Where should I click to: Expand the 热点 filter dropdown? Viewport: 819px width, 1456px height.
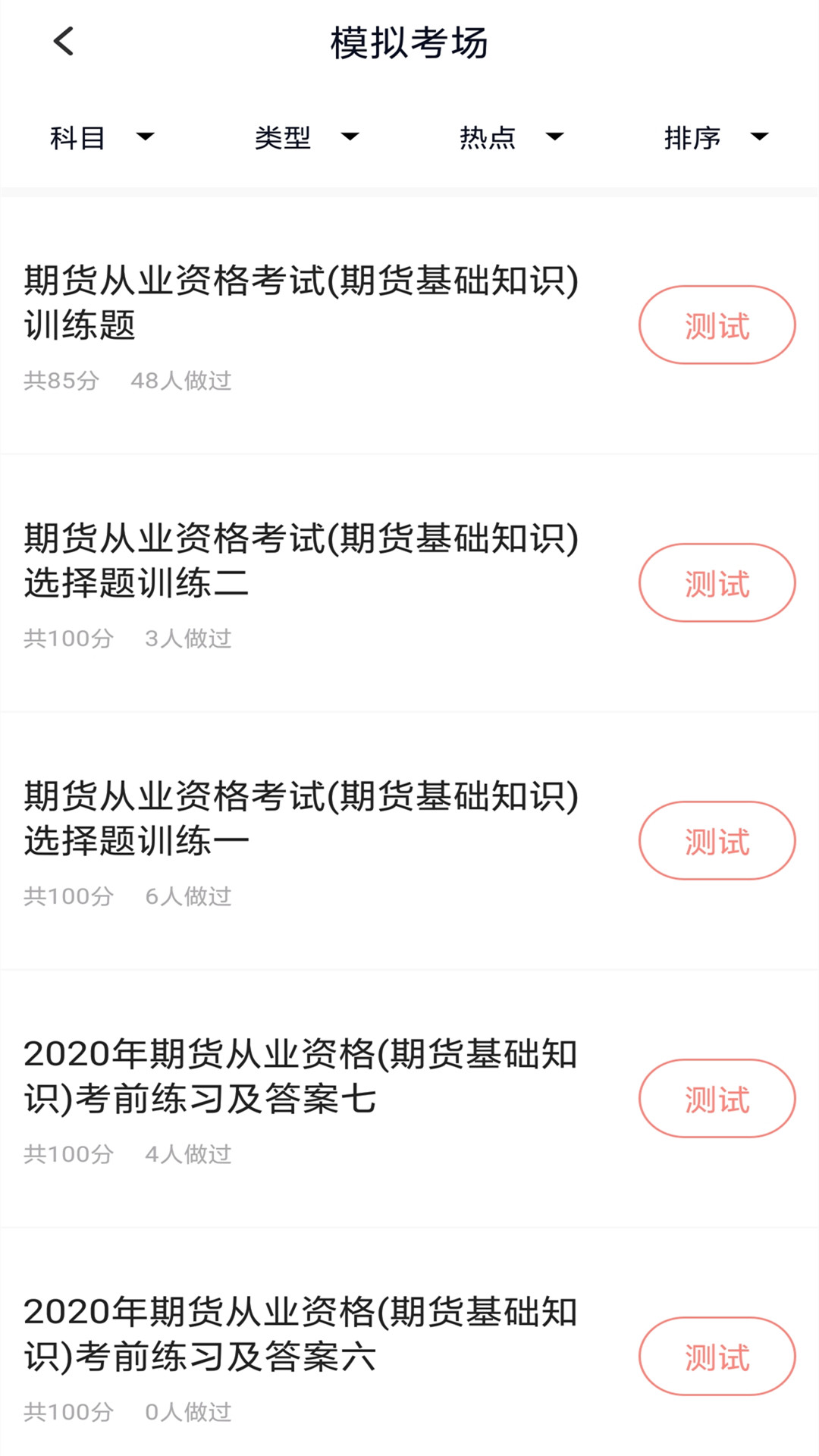coord(512,137)
